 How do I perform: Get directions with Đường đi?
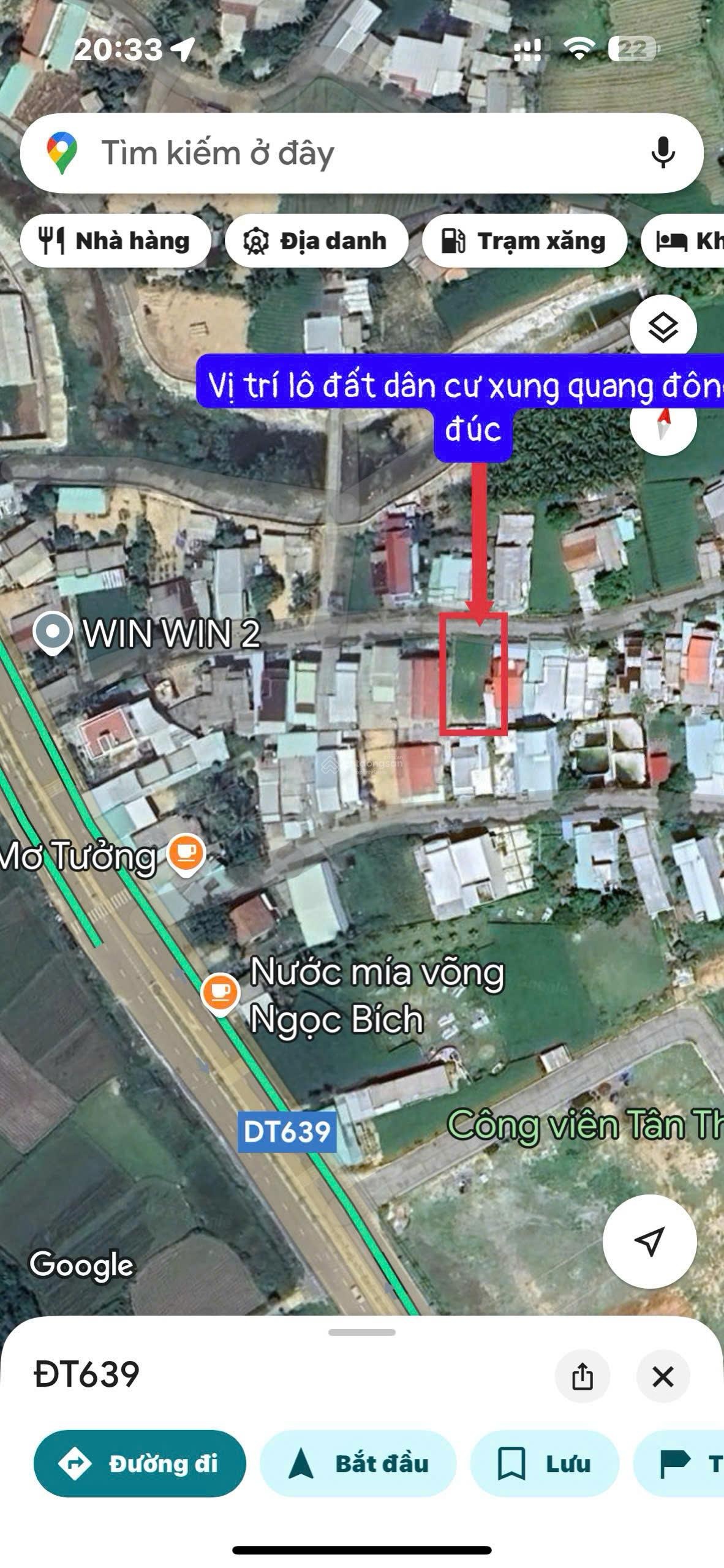[140, 1463]
